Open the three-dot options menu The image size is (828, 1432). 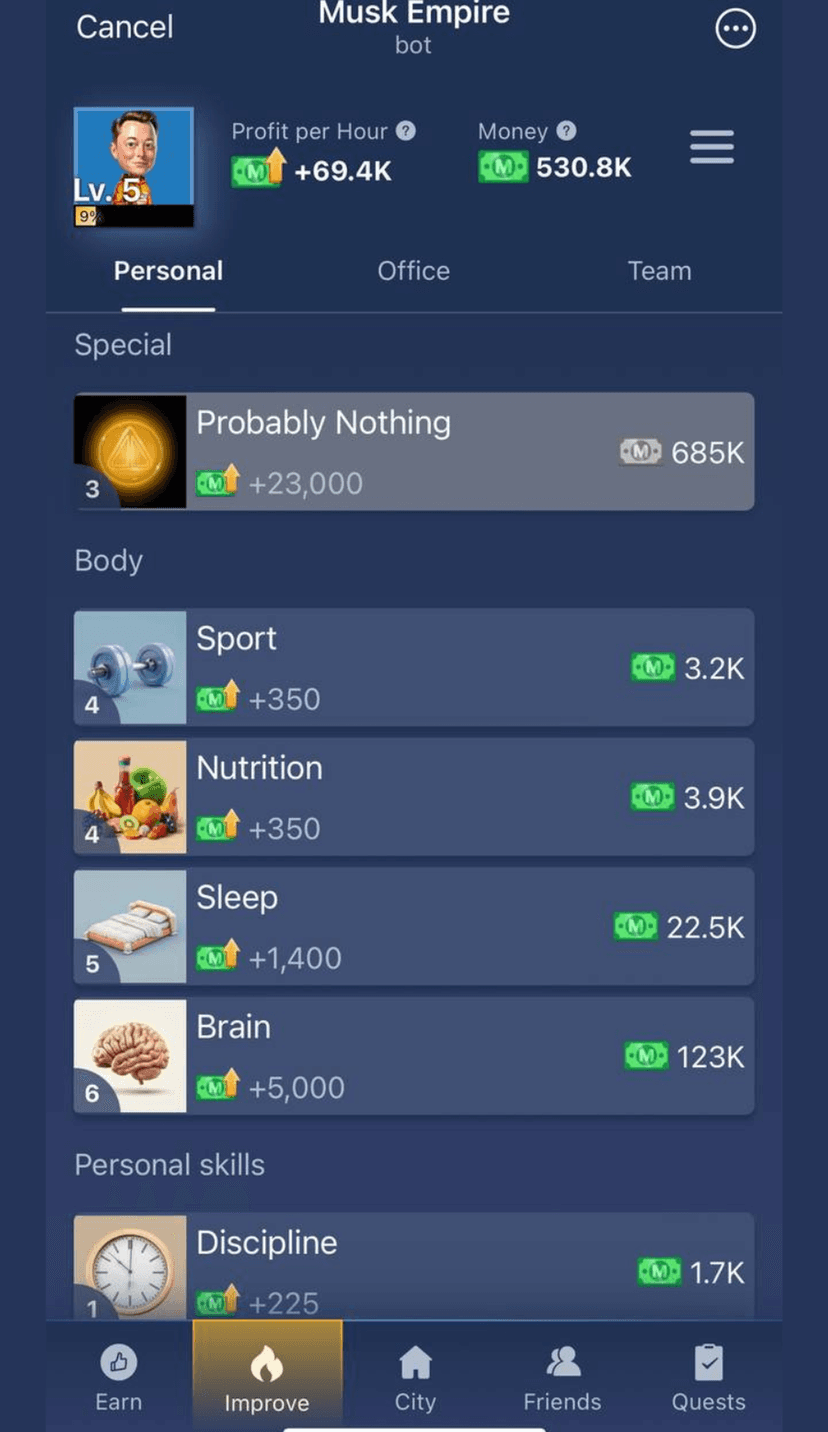click(x=735, y=29)
